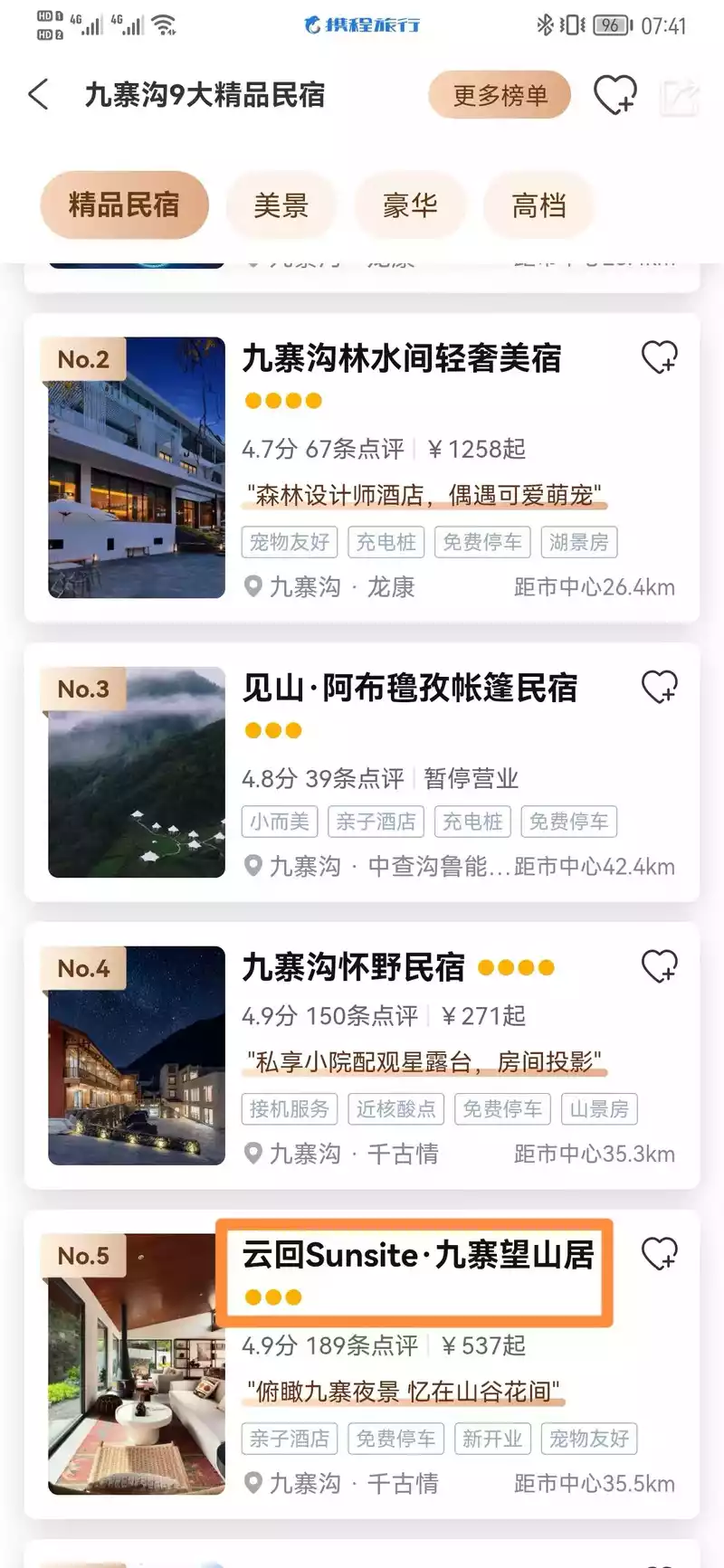View the 见山·阿布氇孜帐篷民宿 card
The image size is (724, 1568).
point(409,689)
